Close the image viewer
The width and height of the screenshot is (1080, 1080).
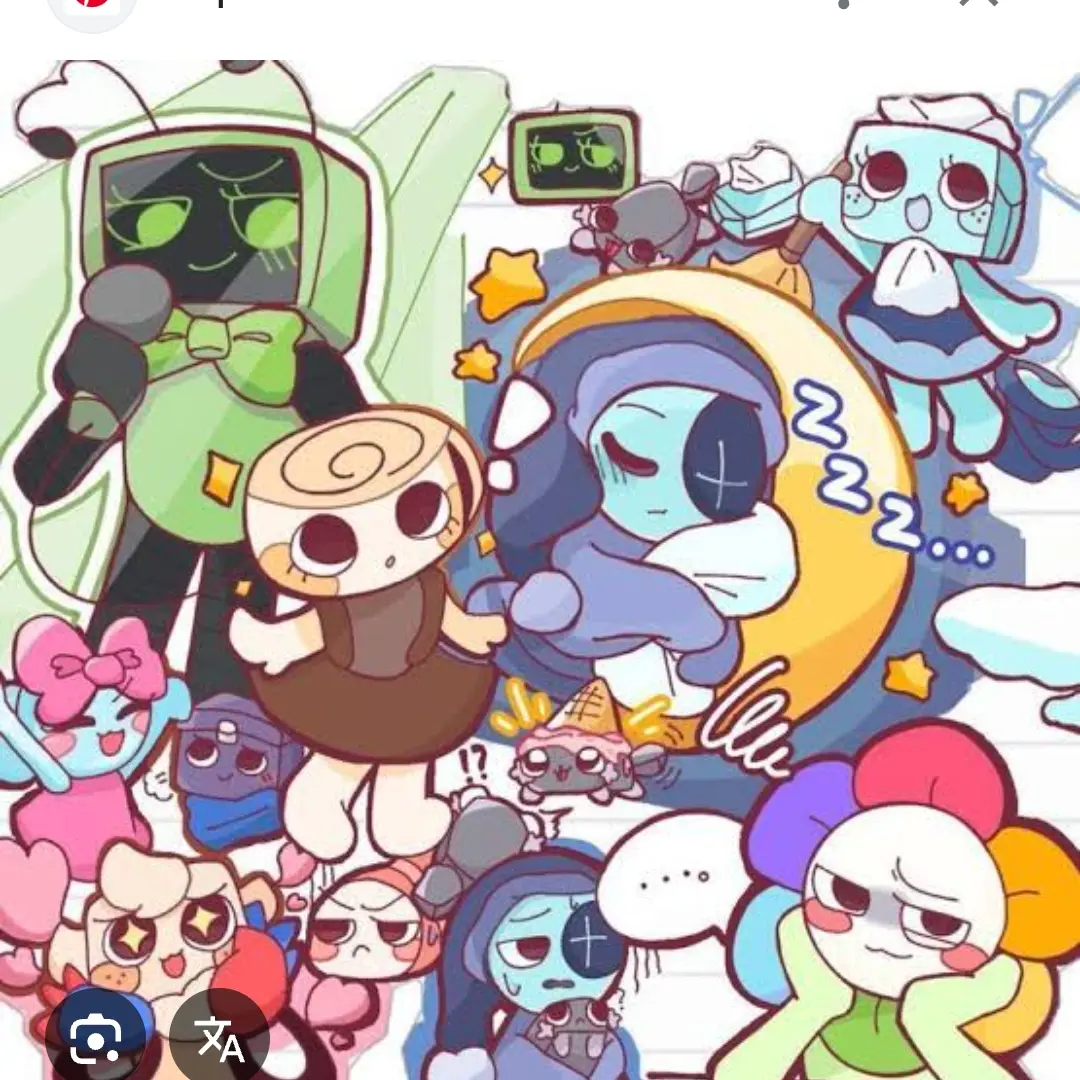984,3
